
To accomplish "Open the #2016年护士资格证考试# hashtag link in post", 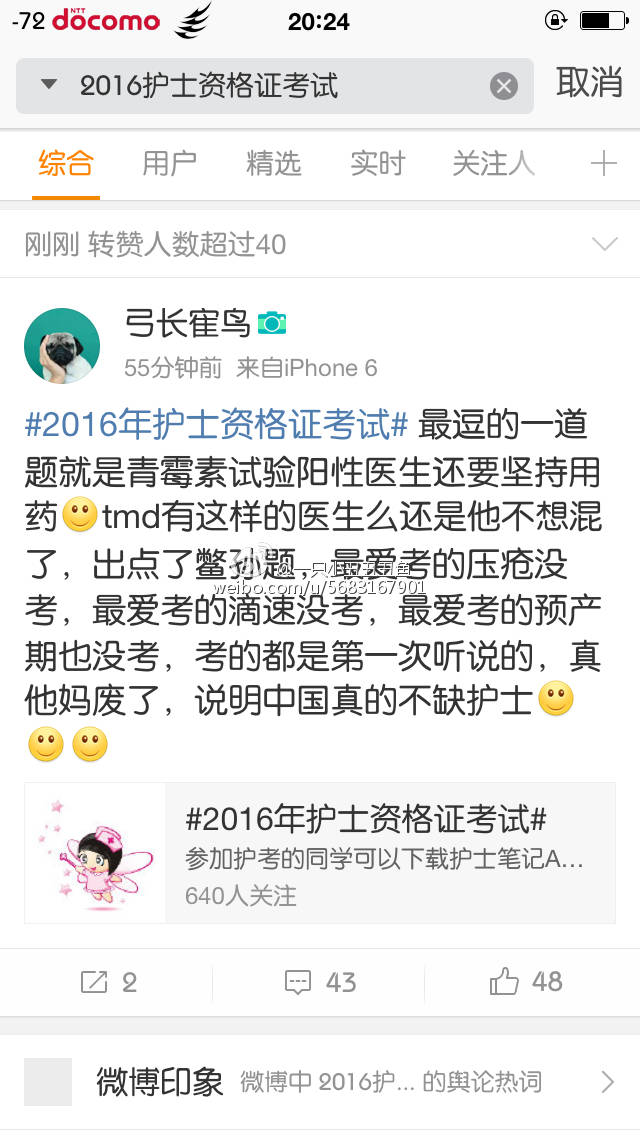I will pyautogui.click(x=216, y=425).
